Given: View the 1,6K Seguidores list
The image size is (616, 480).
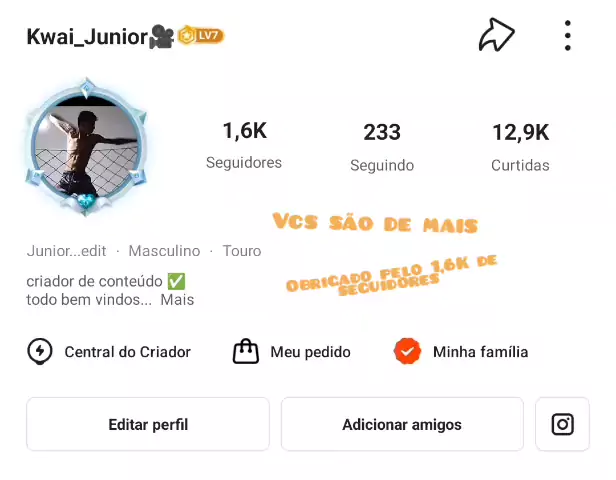Looking at the screenshot, I should coord(244,145).
